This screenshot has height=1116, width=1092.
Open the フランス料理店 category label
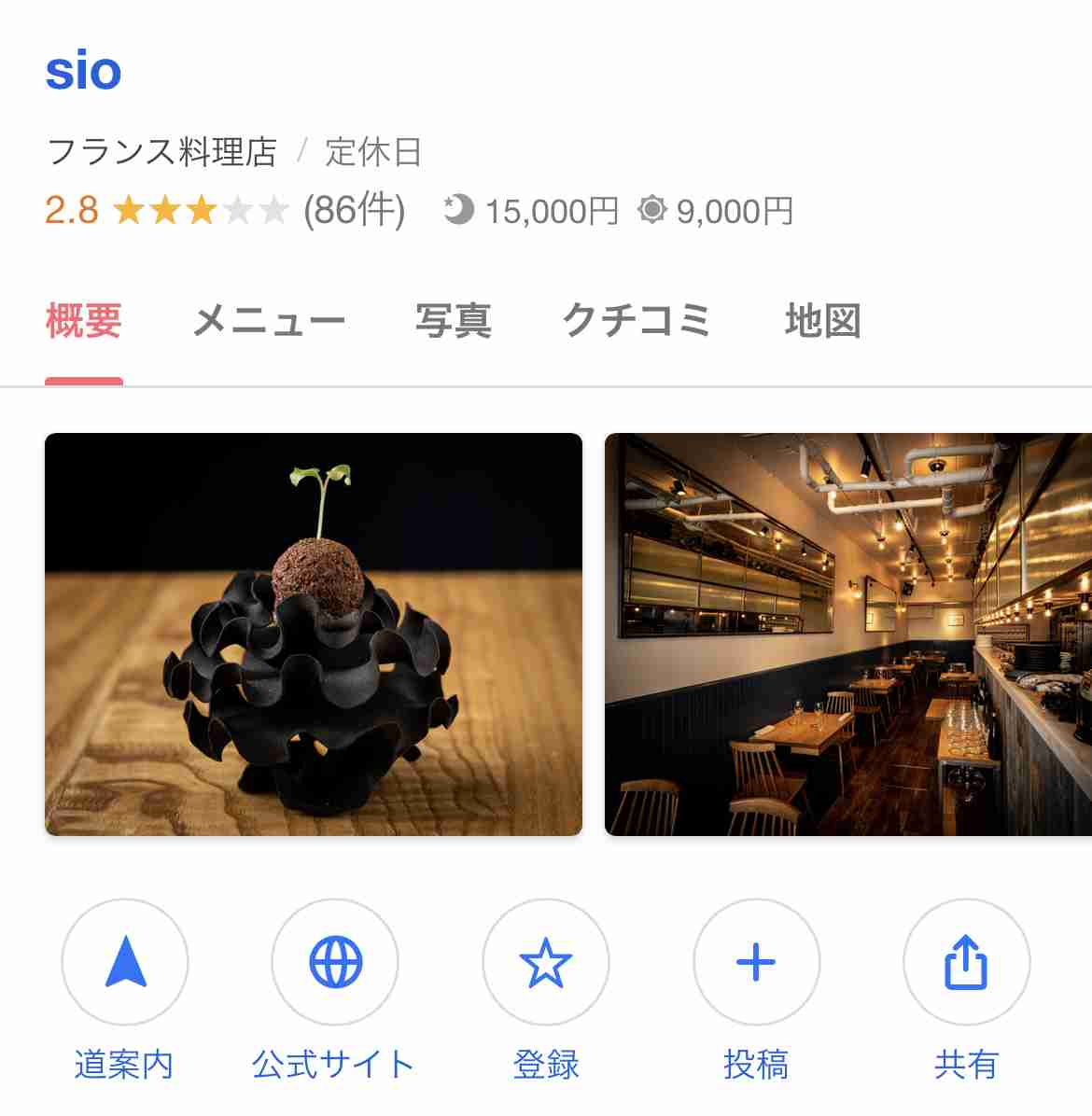[164, 147]
